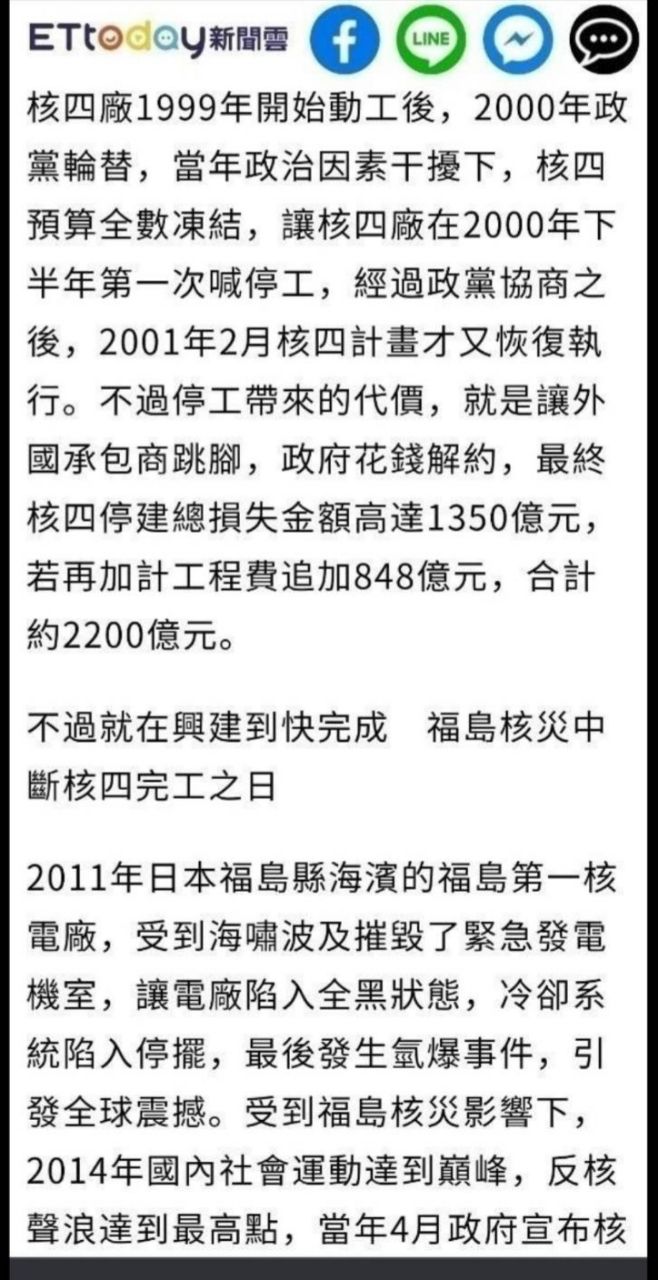
Task: Share the article through Messenger
Action: 517,39
